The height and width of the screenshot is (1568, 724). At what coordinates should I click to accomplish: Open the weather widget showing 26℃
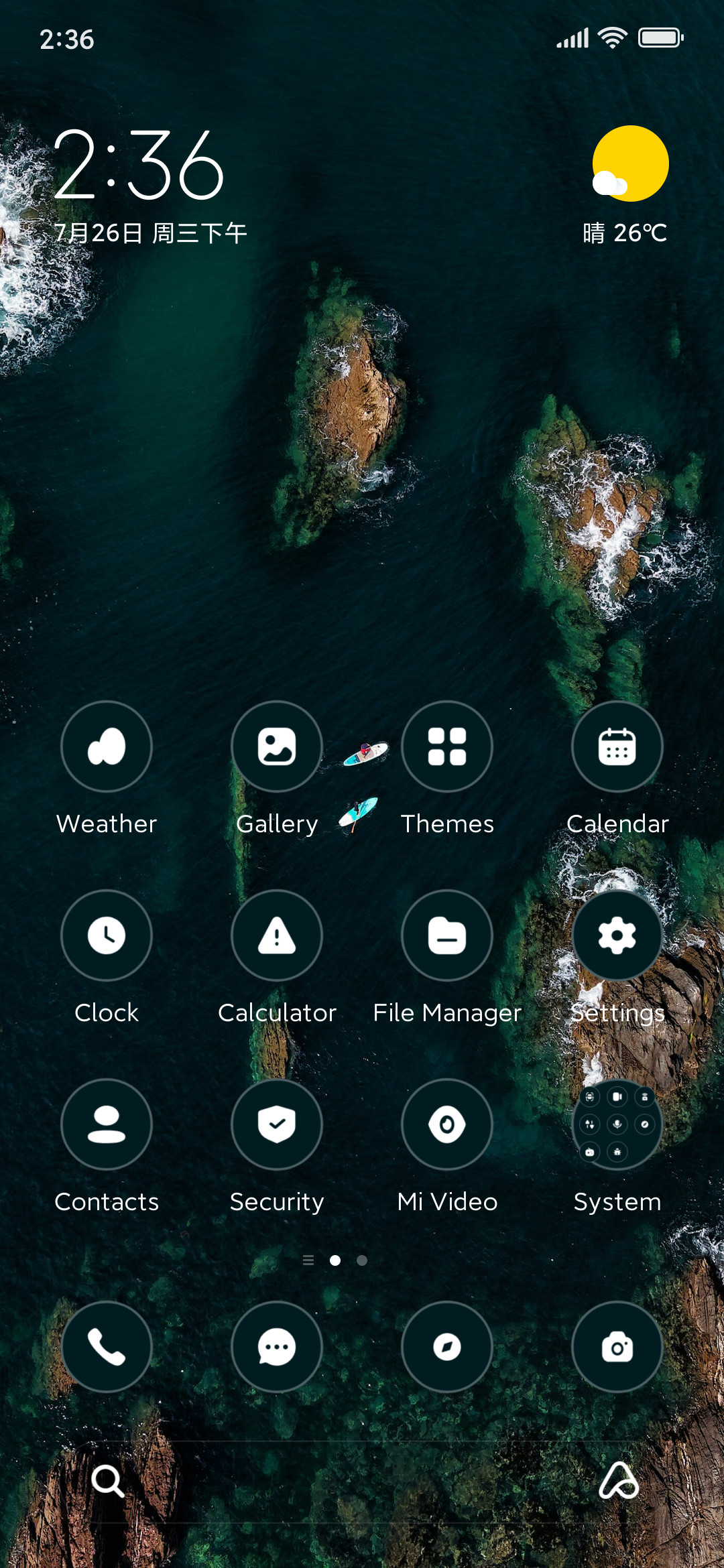click(x=627, y=186)
